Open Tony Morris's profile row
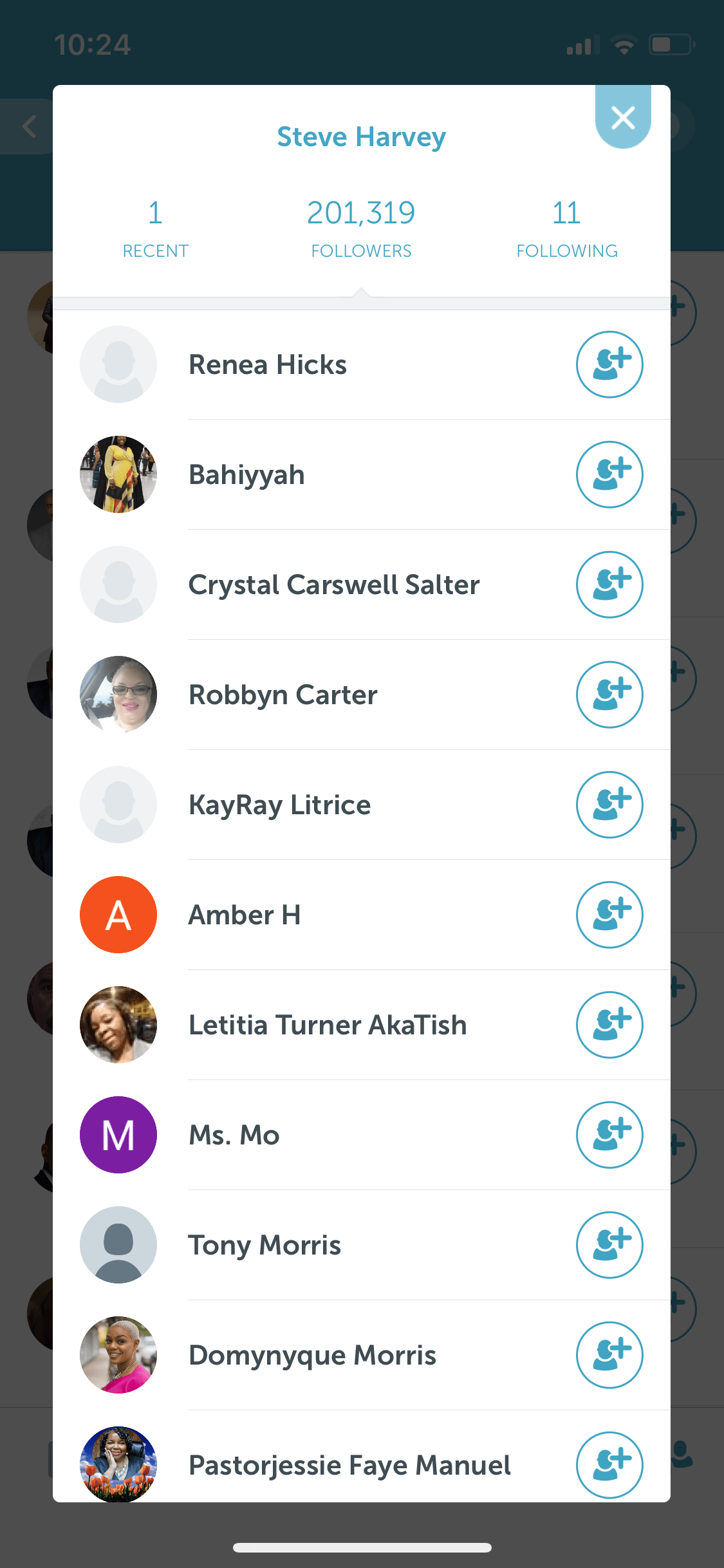 (x=309, y=1245)
